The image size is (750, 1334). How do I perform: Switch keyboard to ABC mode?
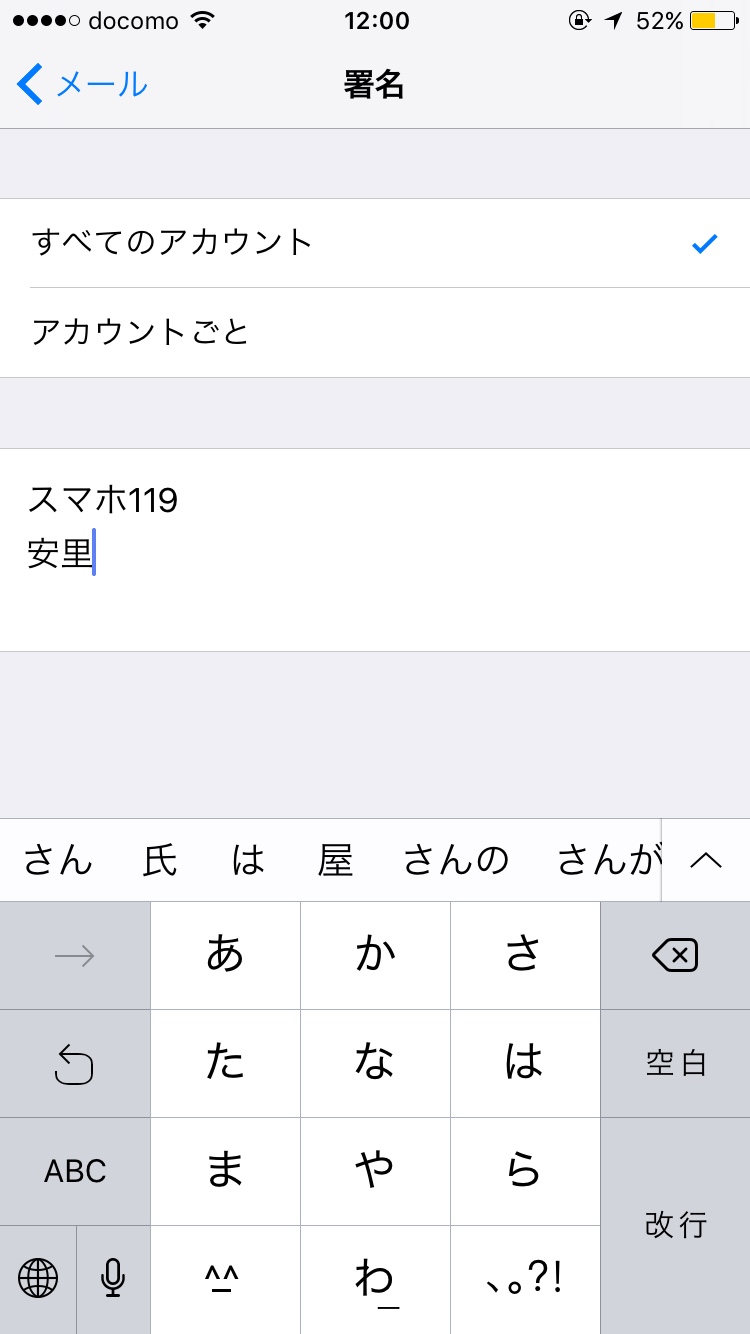point(75,1171)
